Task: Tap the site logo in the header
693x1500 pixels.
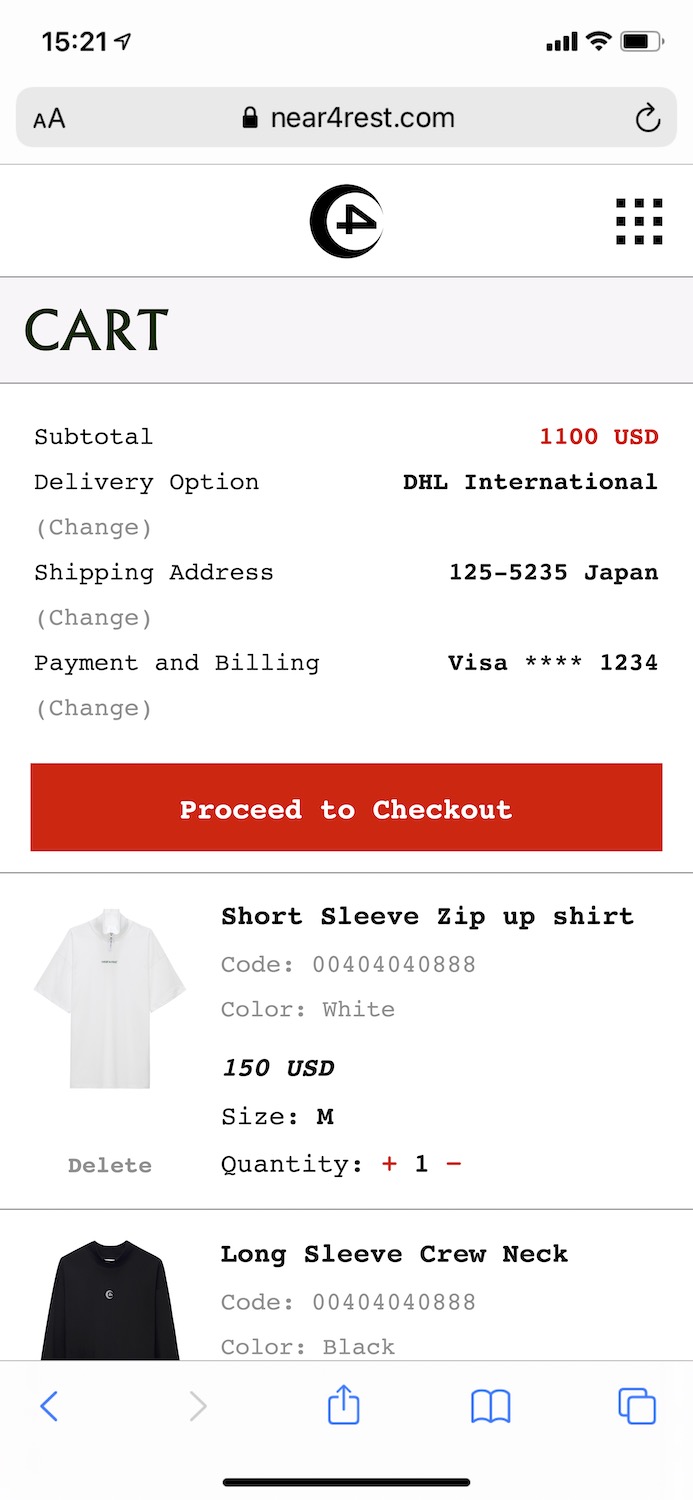Action: coord(346,221)
